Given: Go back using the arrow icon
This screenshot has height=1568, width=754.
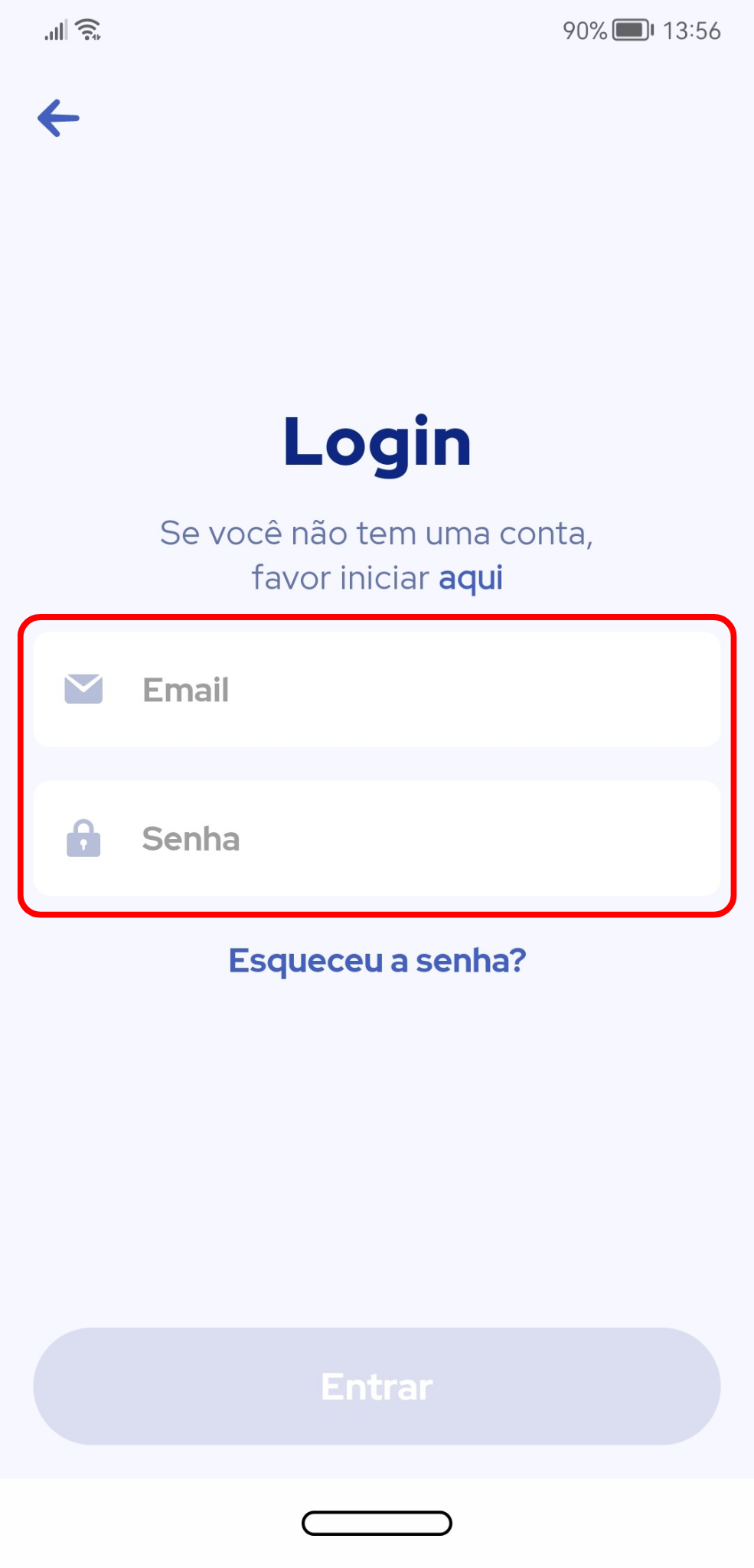Looking at the screenshot, I should 58,118.
